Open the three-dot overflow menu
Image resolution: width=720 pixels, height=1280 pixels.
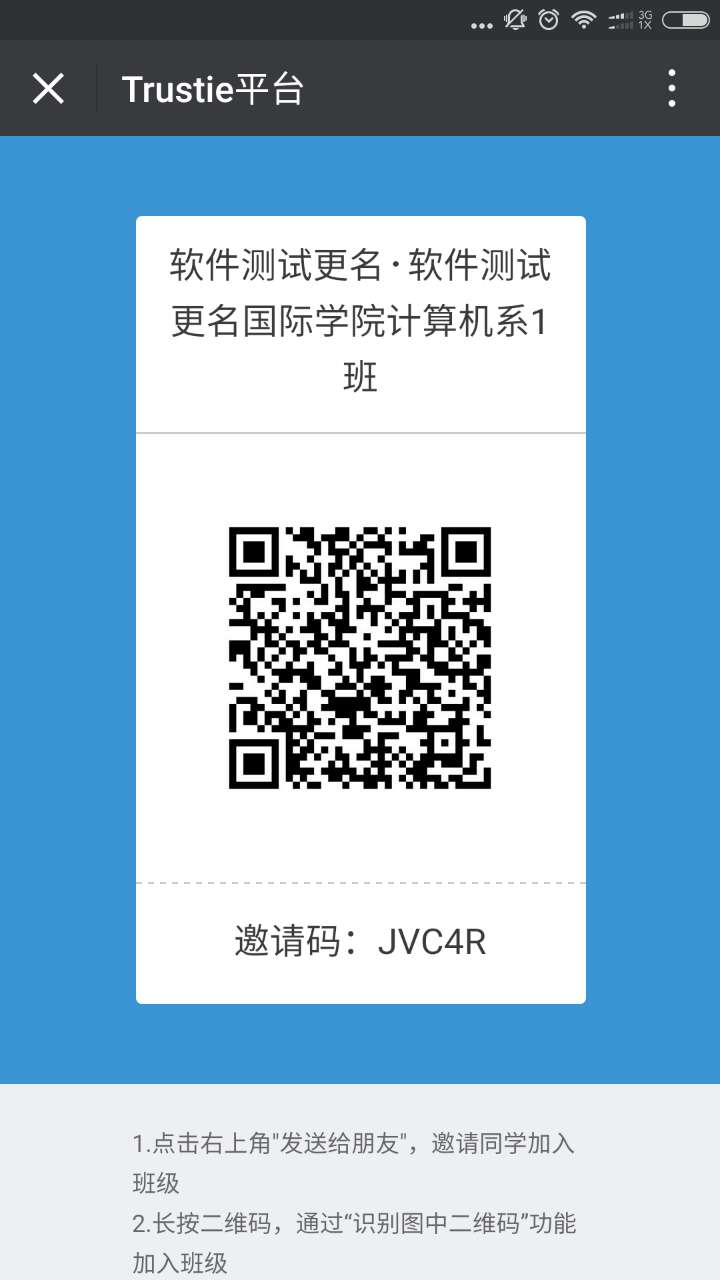pyautogui.click(x=672, y=89)
